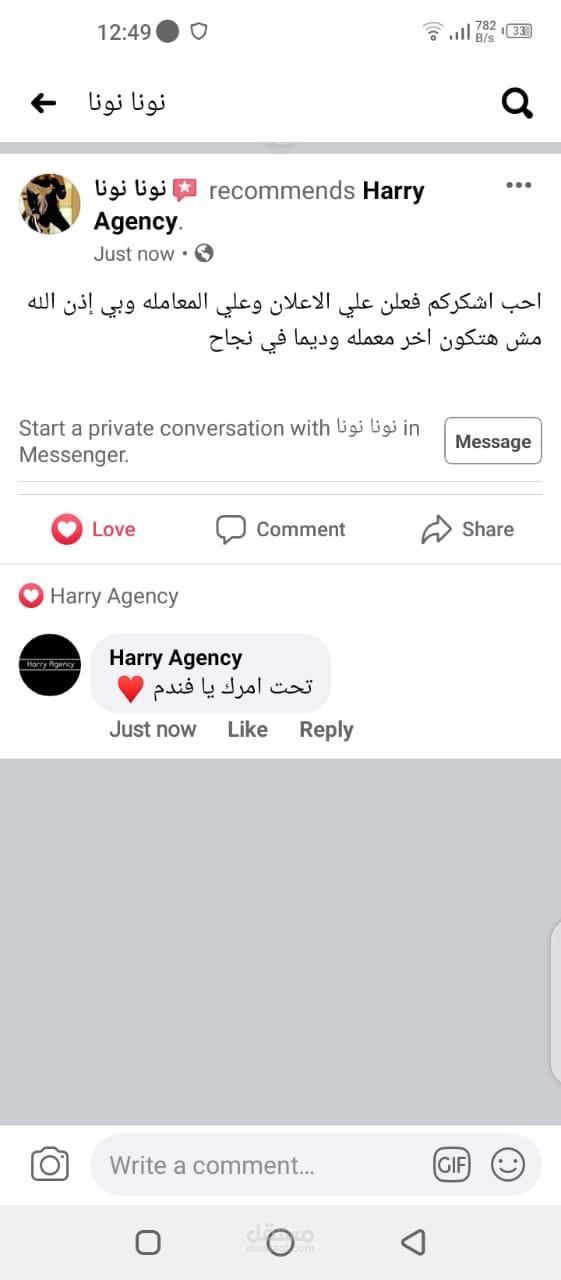The height and width of the screenshot is (1280, 561).
Task: Toggle the Love reaction on the post
Action: pyautogui.click(x=93, y=529)
